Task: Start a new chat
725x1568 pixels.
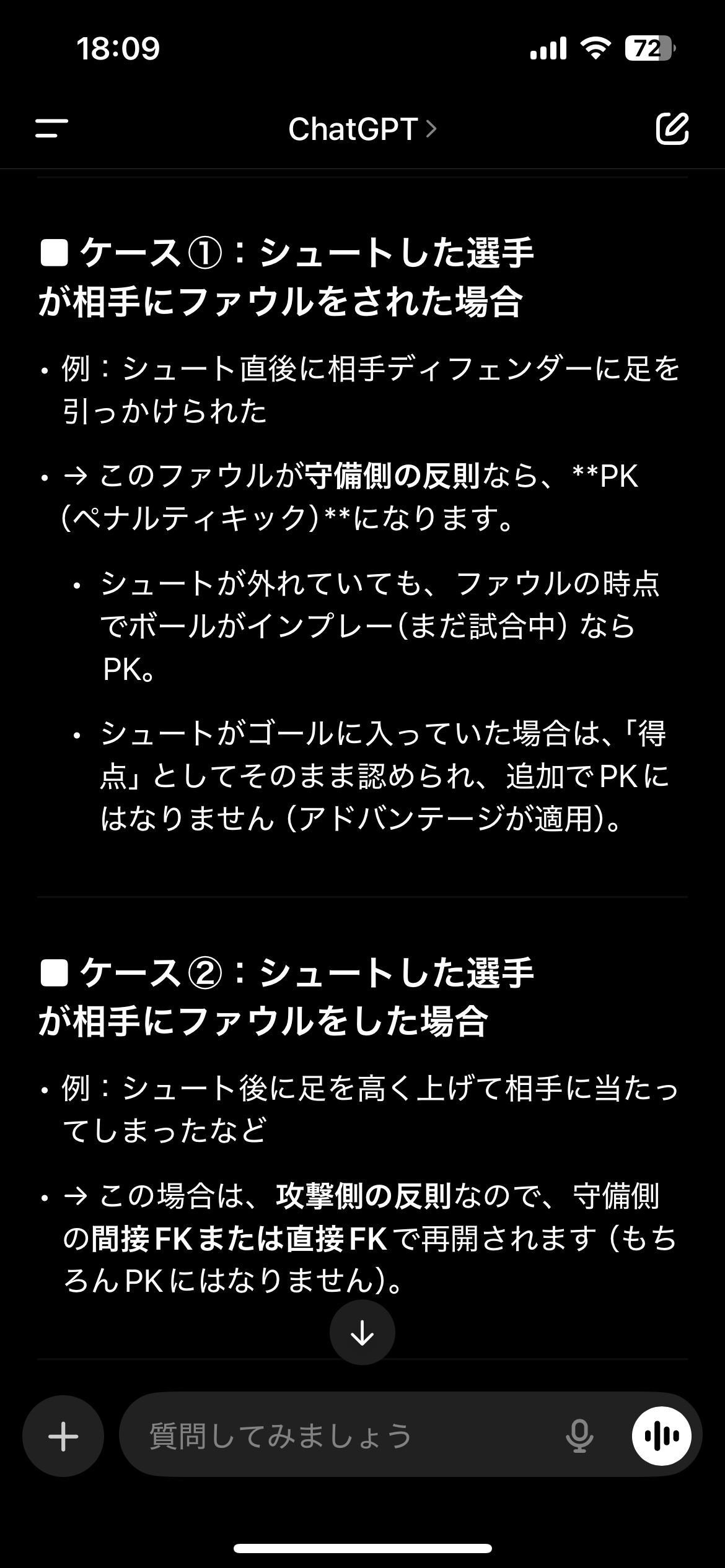Action: pyautogui.click(x=672, y=129)
